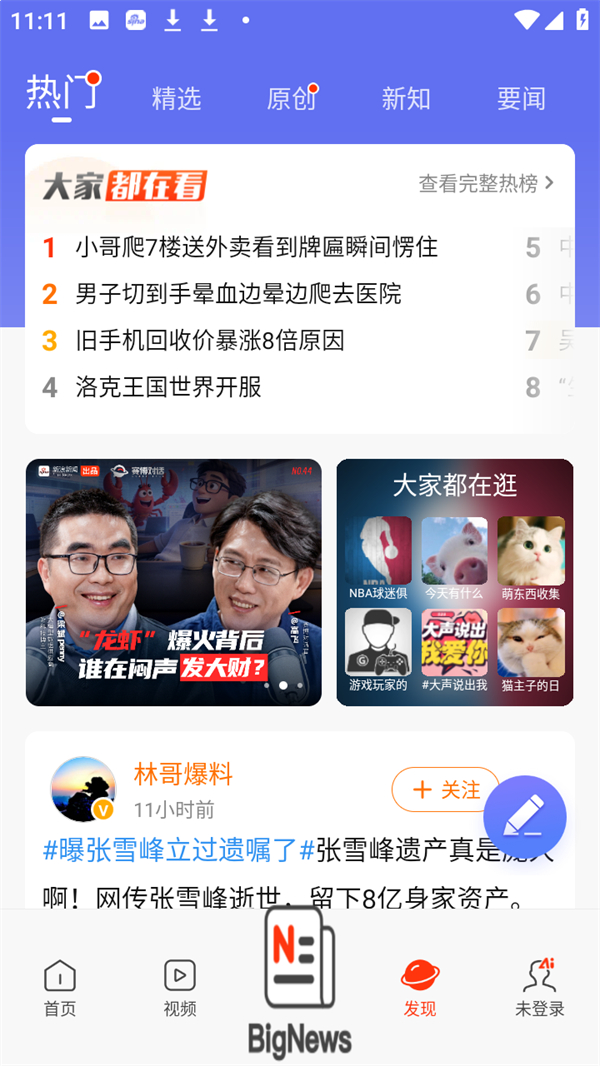Enter the NBA球迷俱 community
This screenshot has width=600, height=1066.
pyautogui.click(x=378, y=558)
